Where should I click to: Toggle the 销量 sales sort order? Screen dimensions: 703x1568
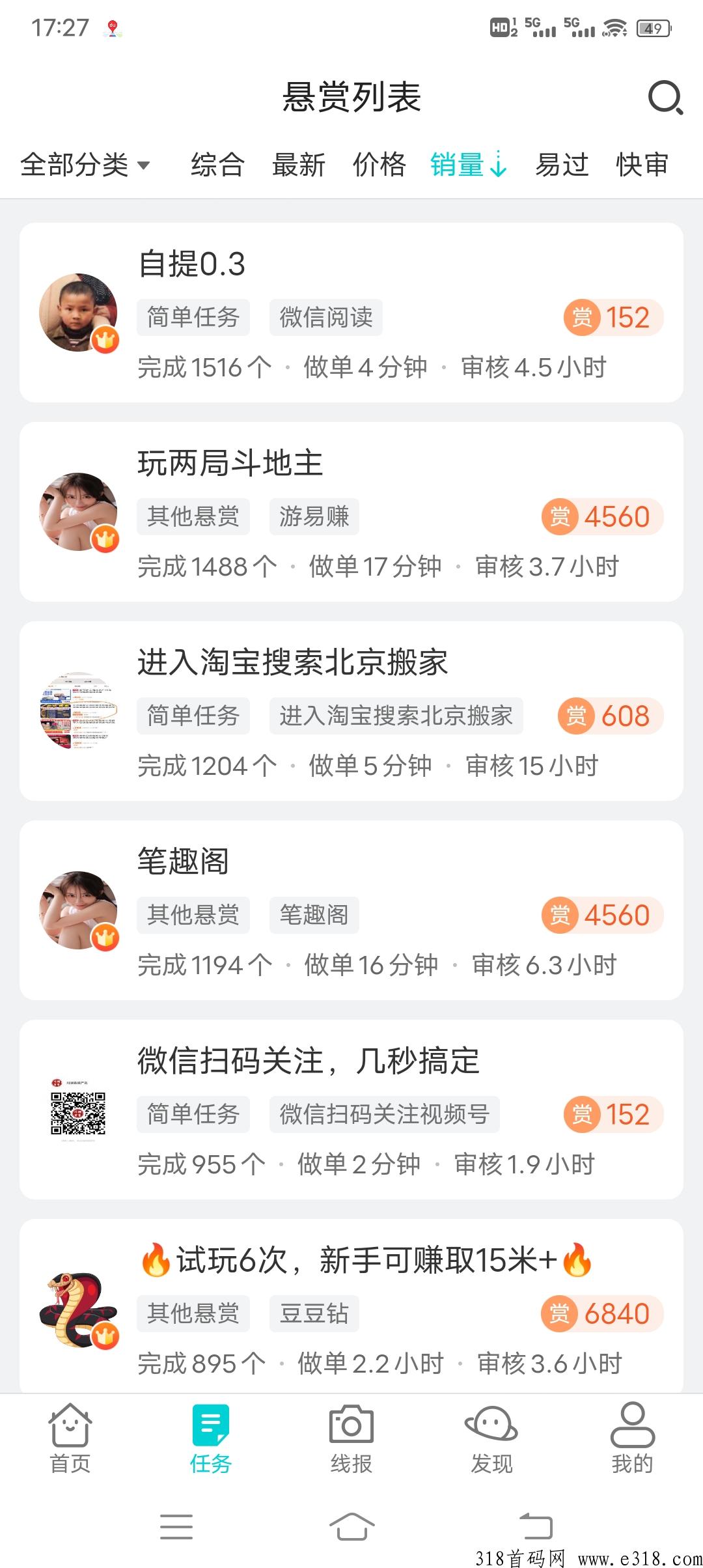467,165
